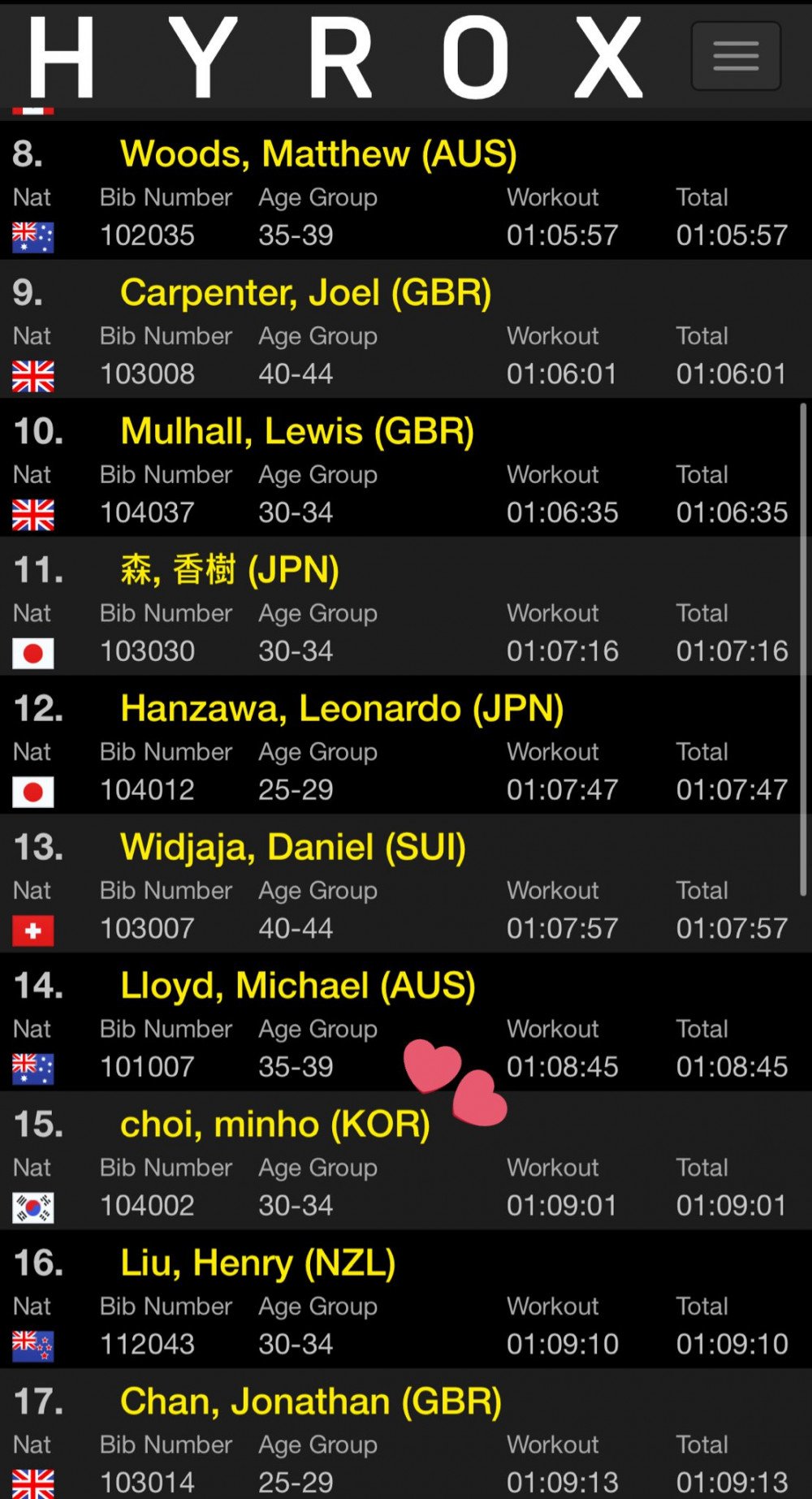812x1499 pixels.
Task: Open the hamburger menu
Action: pos(736,56)
